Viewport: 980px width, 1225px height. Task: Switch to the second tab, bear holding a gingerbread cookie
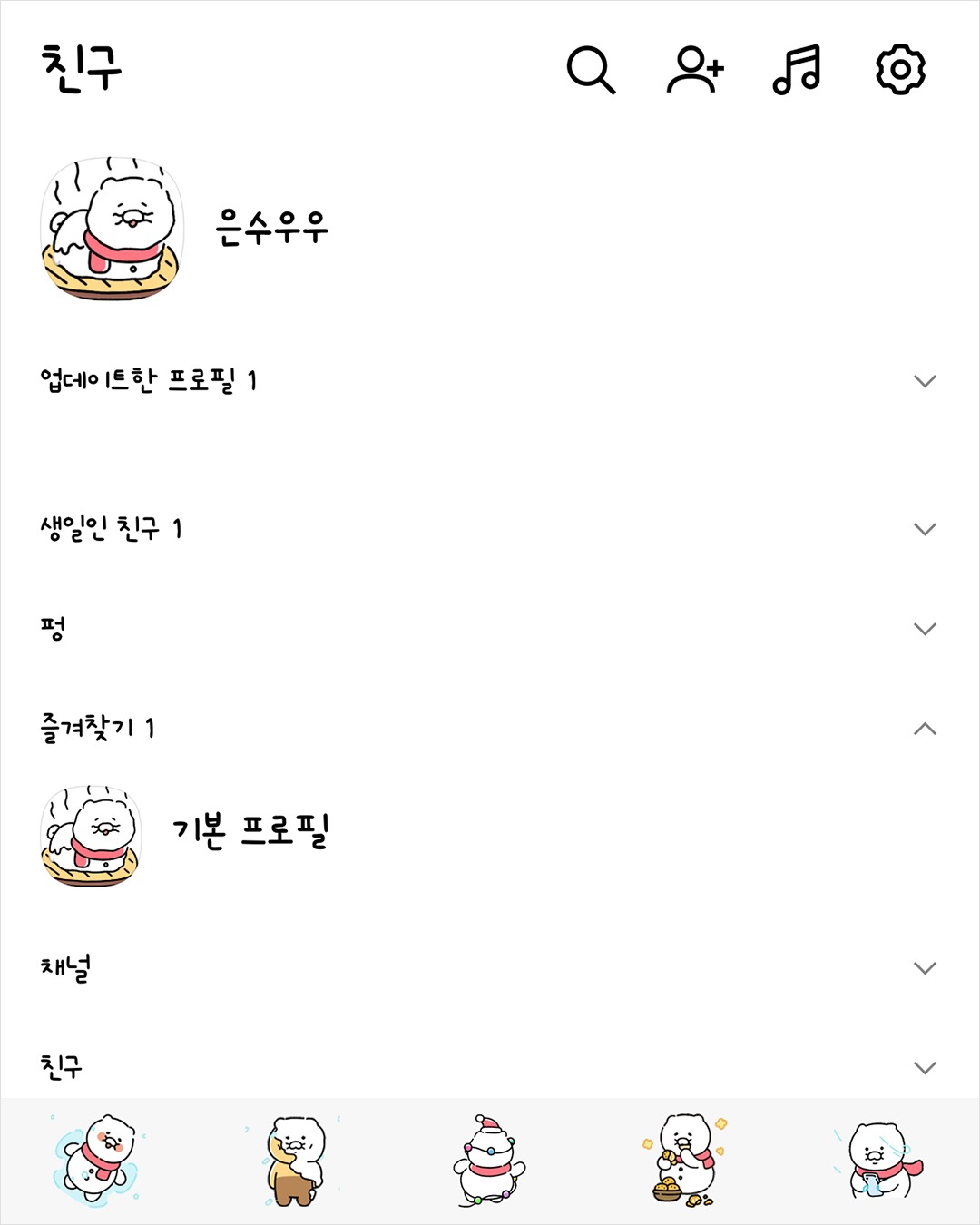click(x=294, y=1161)
